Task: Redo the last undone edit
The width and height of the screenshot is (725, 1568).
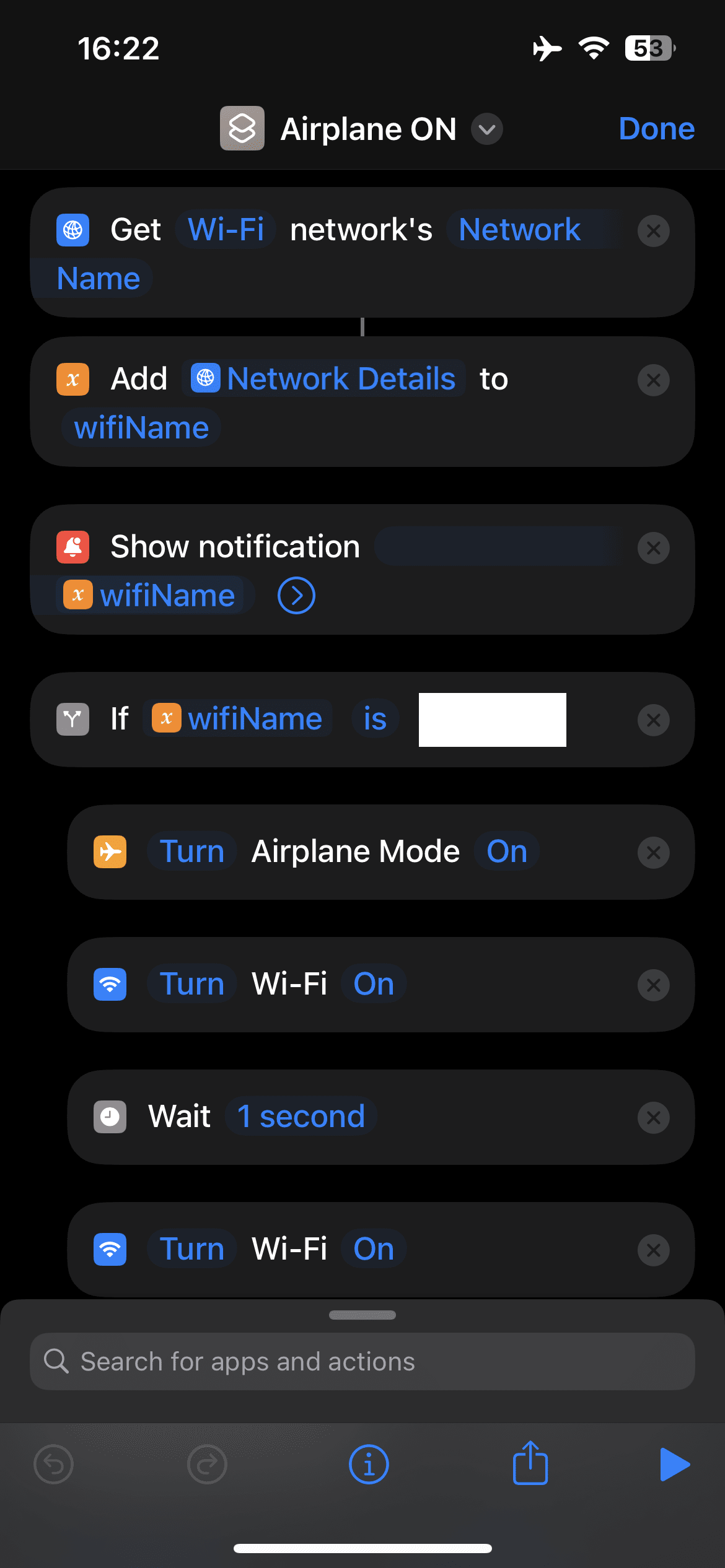Action: (x=207, y=1465)
